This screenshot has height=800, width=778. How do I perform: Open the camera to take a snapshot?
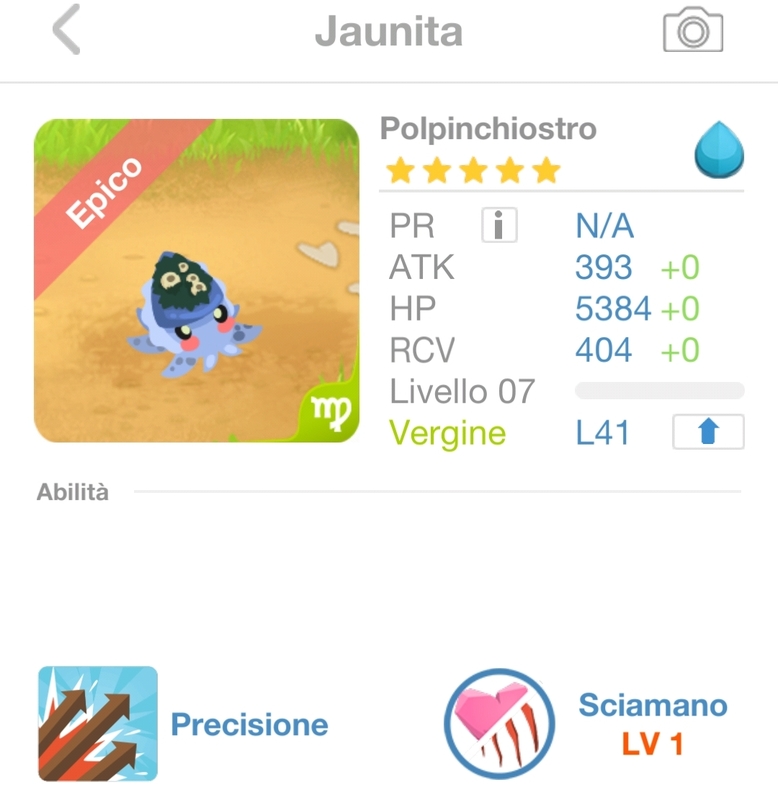tap(693, 31)
